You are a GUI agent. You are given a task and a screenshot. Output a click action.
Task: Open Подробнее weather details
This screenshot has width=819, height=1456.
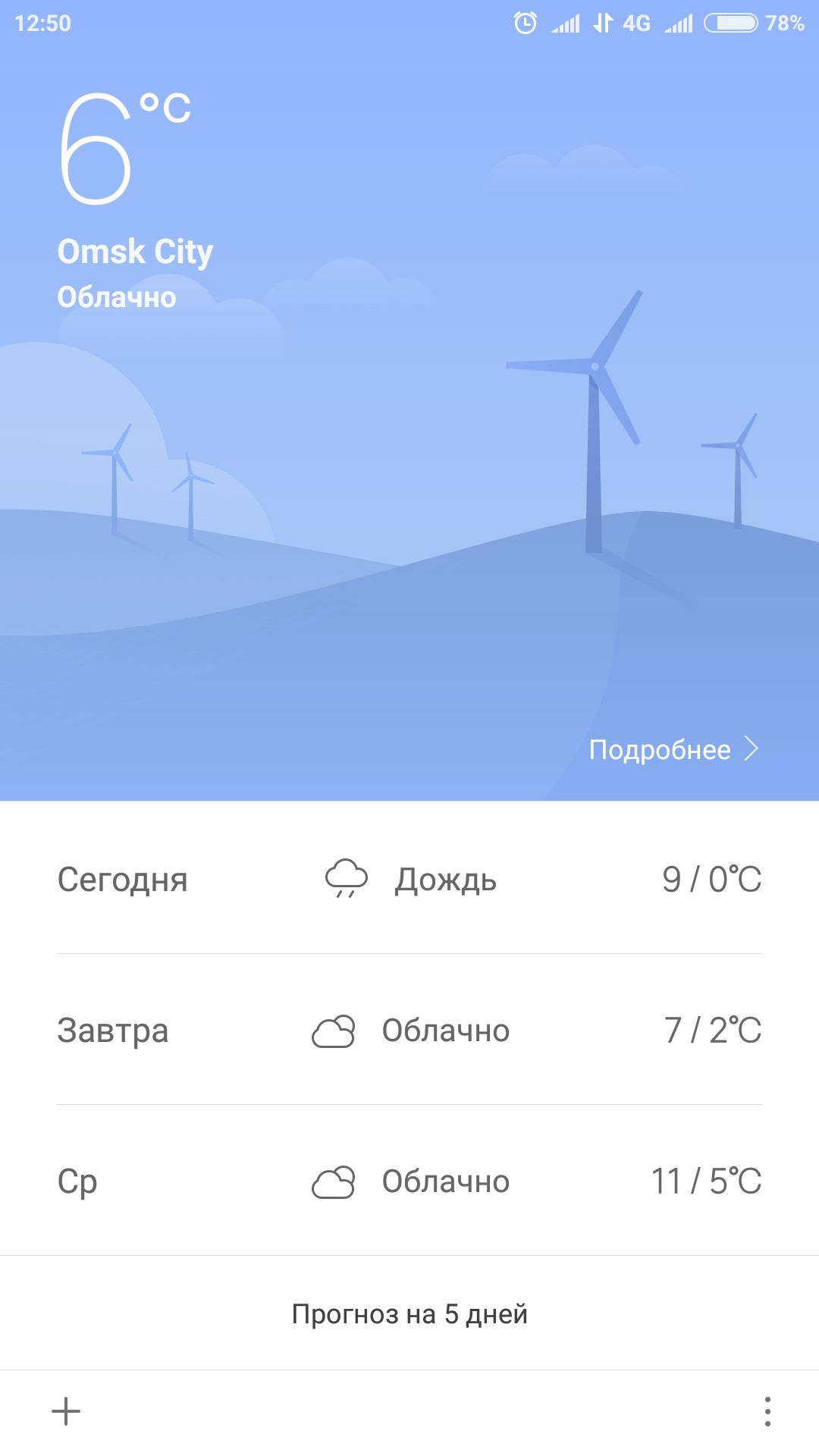[673, 749]
